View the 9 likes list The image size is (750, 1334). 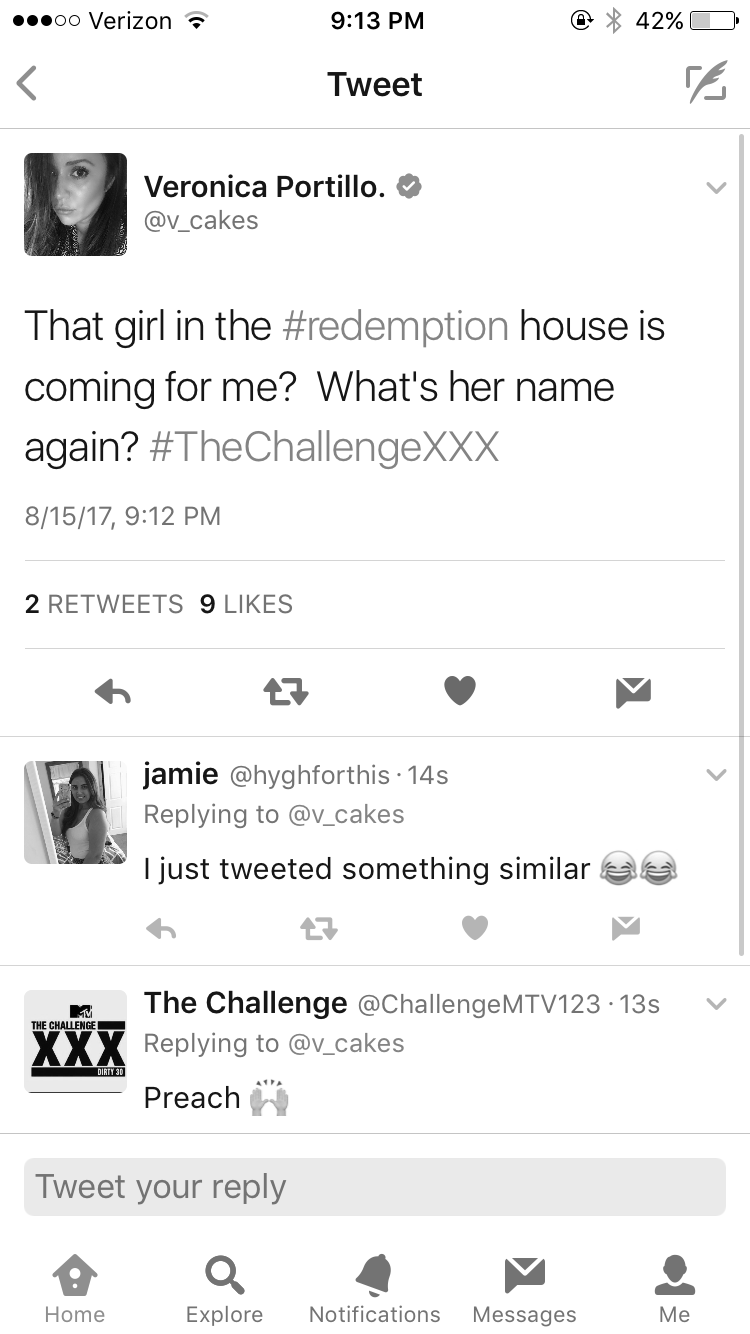[x=246, y=604]
